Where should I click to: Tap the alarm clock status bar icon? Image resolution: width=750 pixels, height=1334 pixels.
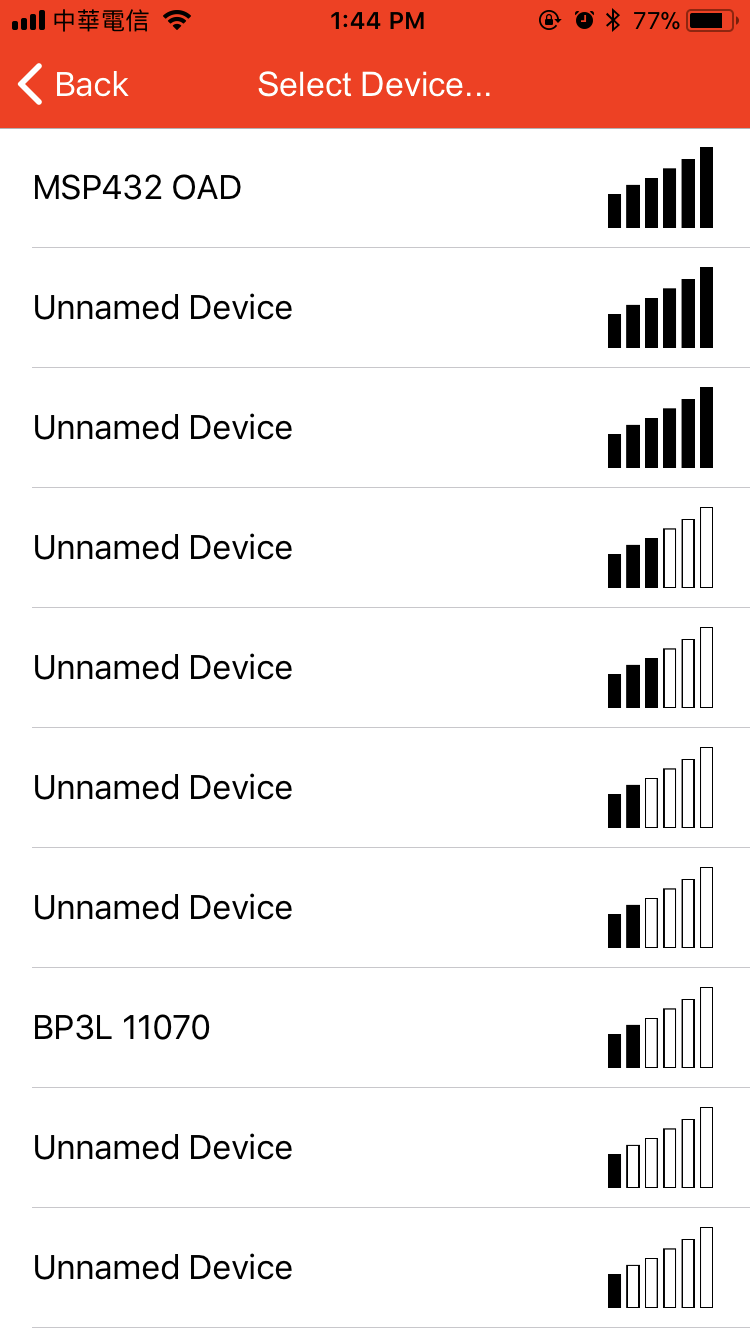[x=583, y=18]
